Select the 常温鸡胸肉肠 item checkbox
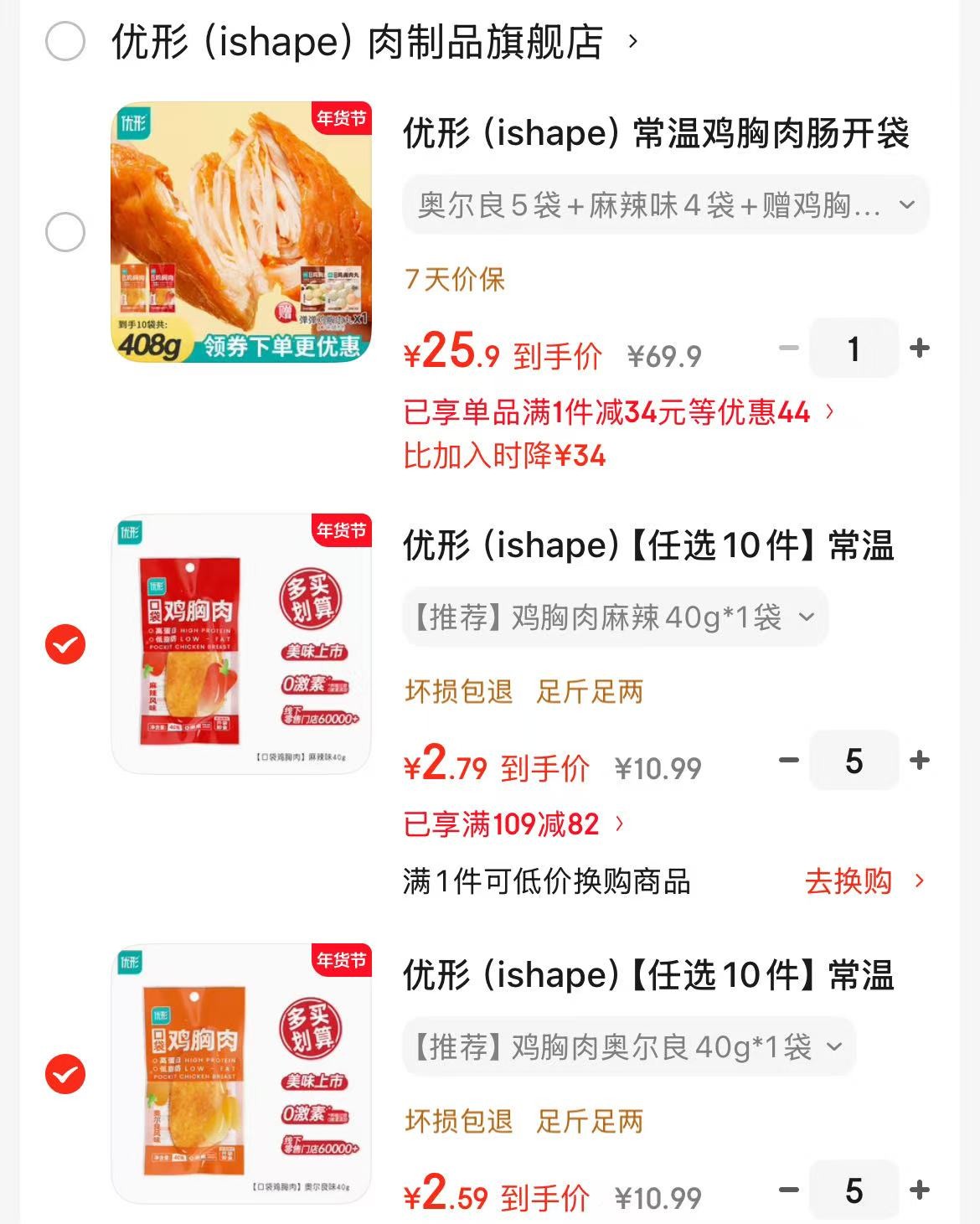The image size is (980, 1224). (65, 232)
